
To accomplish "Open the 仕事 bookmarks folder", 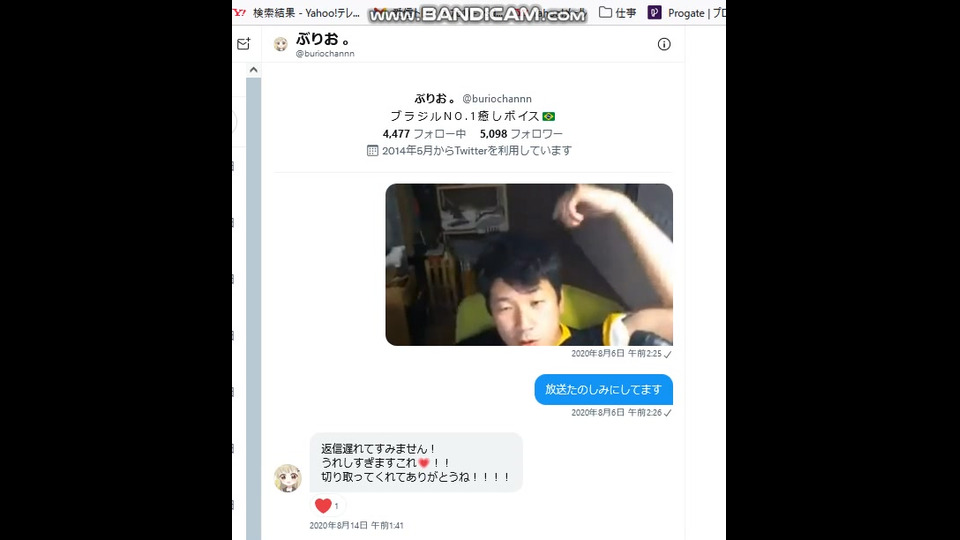I will (x=617, y=13).
